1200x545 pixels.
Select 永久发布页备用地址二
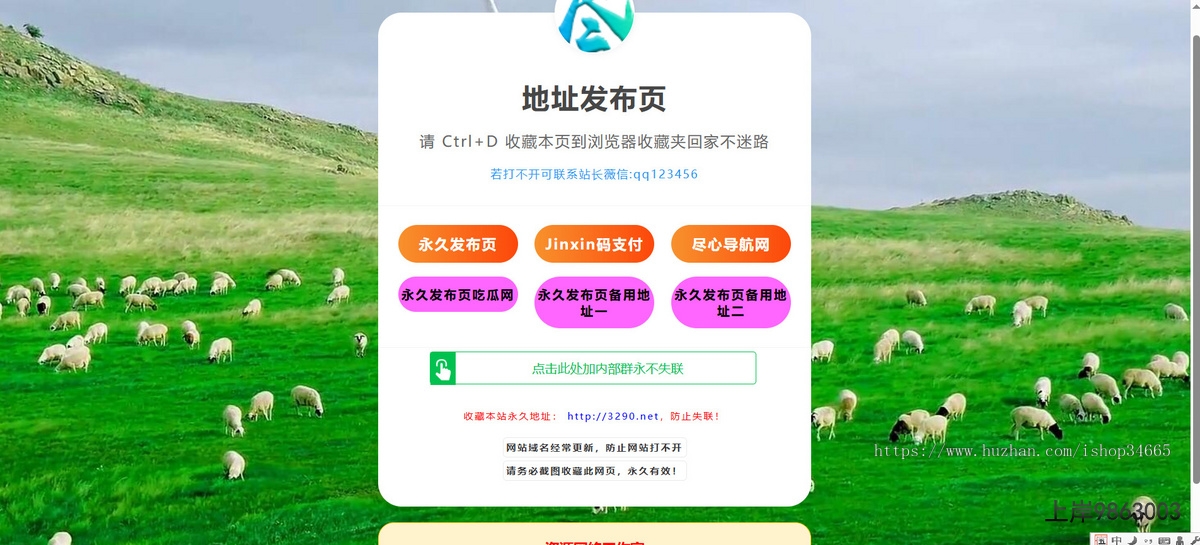point(731,302)
